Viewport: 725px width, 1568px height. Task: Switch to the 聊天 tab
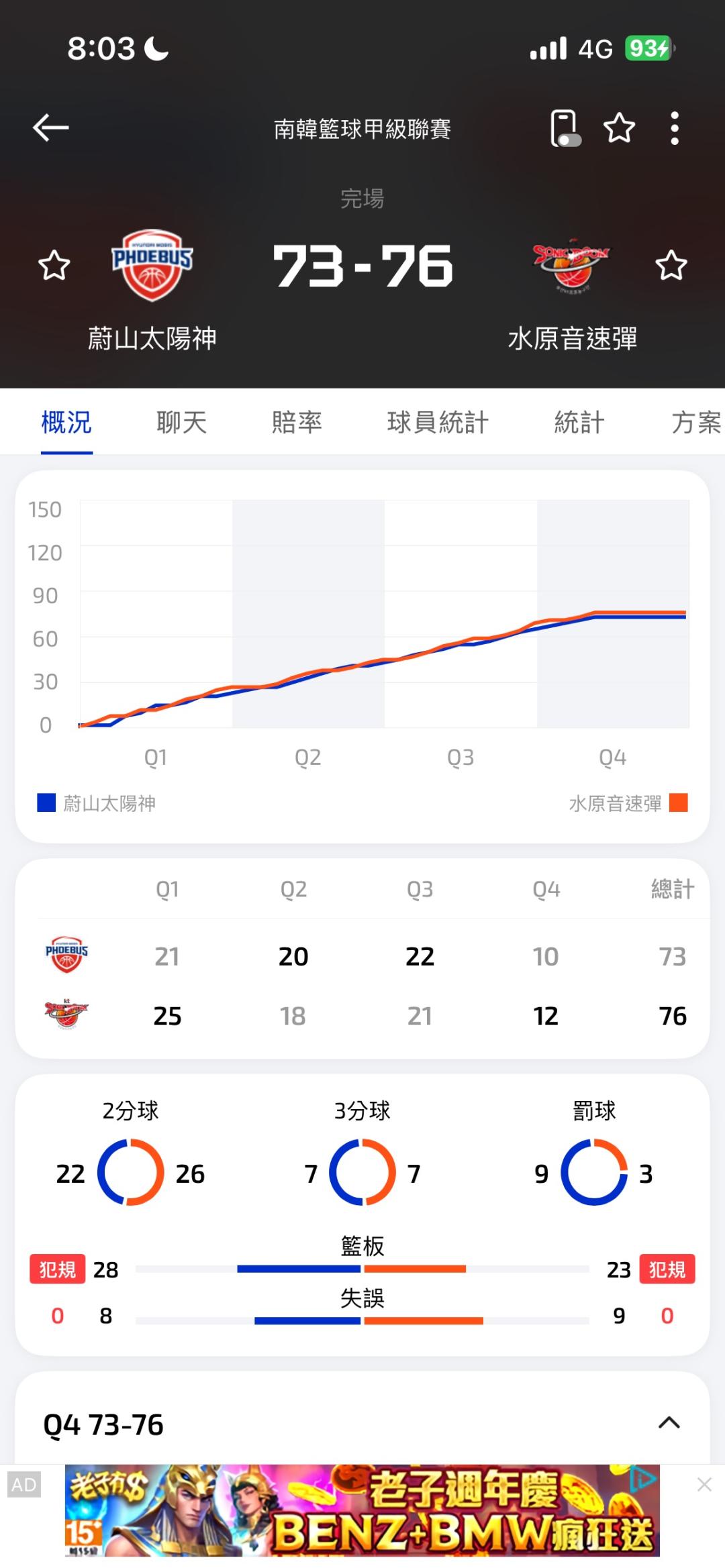click(x=181, y=423)
